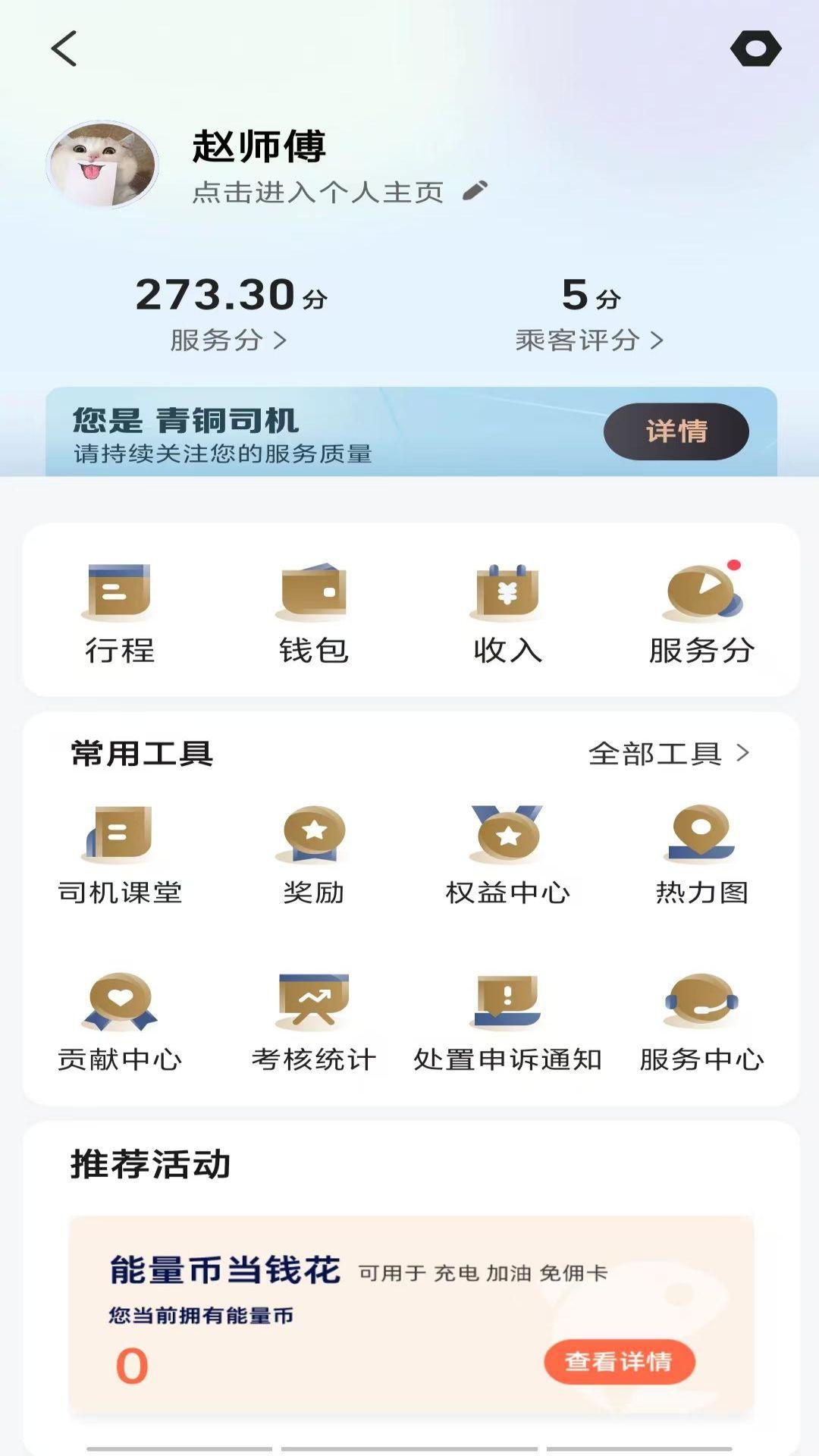
Task: Expand 全部工具 to see all tools
Action: tap(670, 754)
